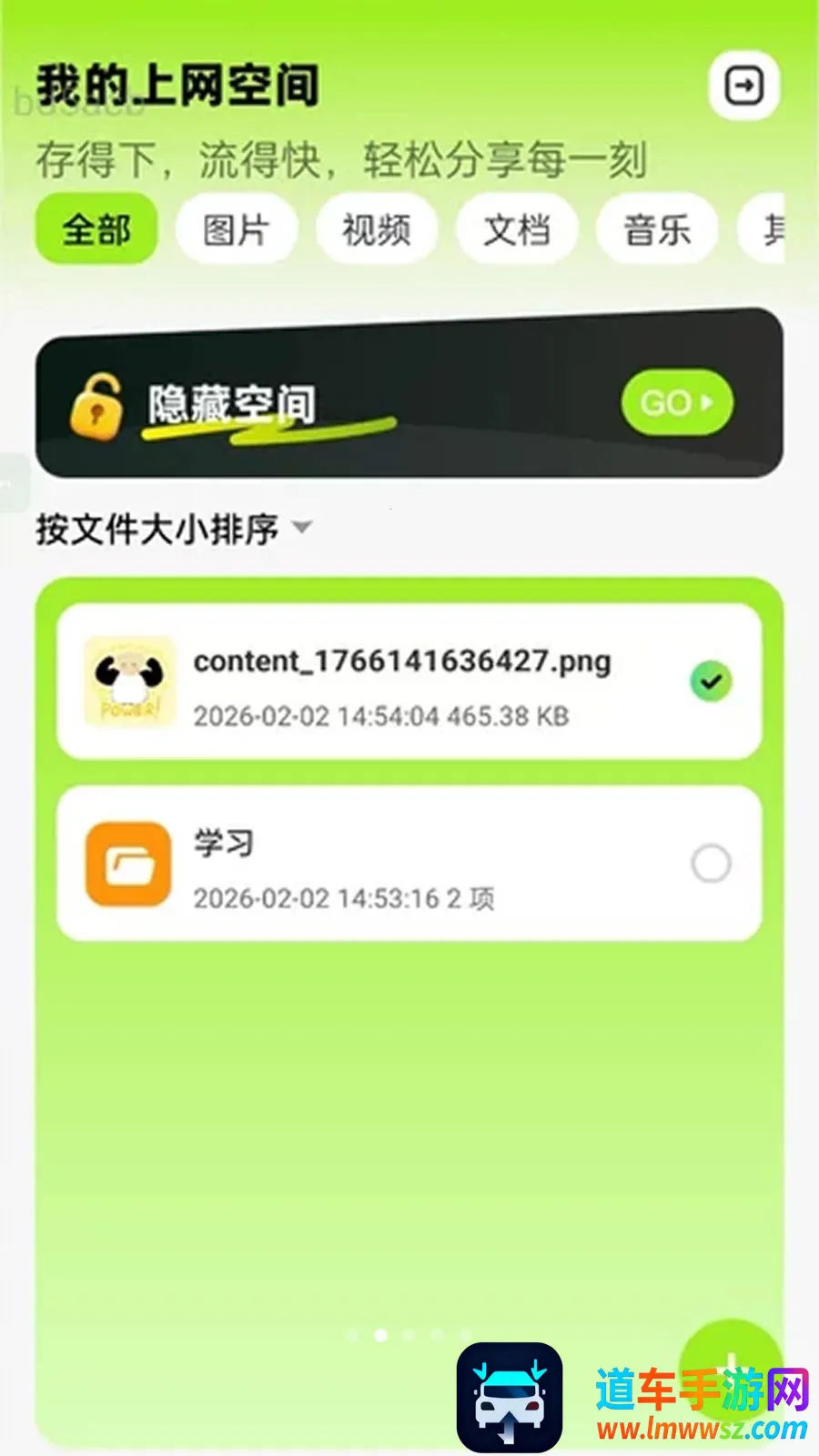
Task: Open the 学习 folder
Action: (409, 864)
